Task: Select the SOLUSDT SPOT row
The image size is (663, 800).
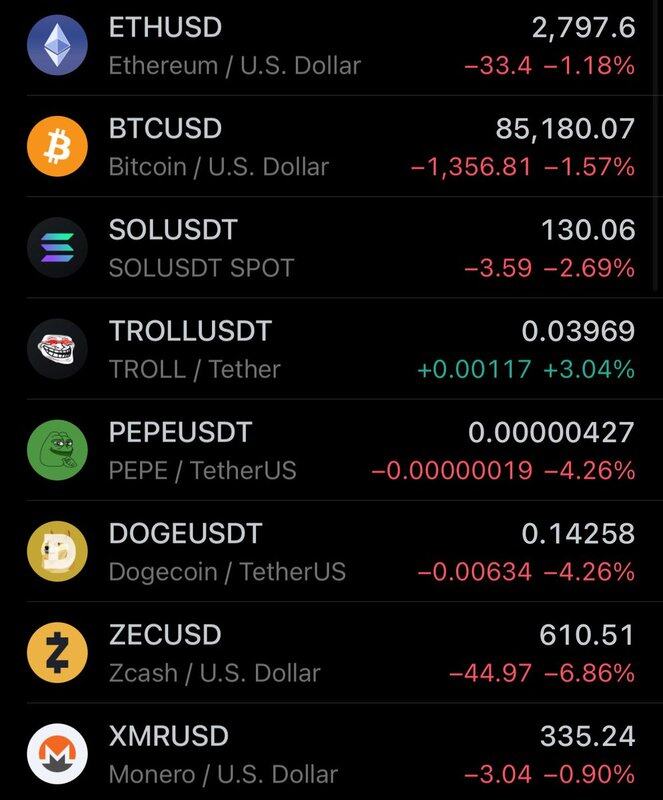Action: tap(330, 248)
